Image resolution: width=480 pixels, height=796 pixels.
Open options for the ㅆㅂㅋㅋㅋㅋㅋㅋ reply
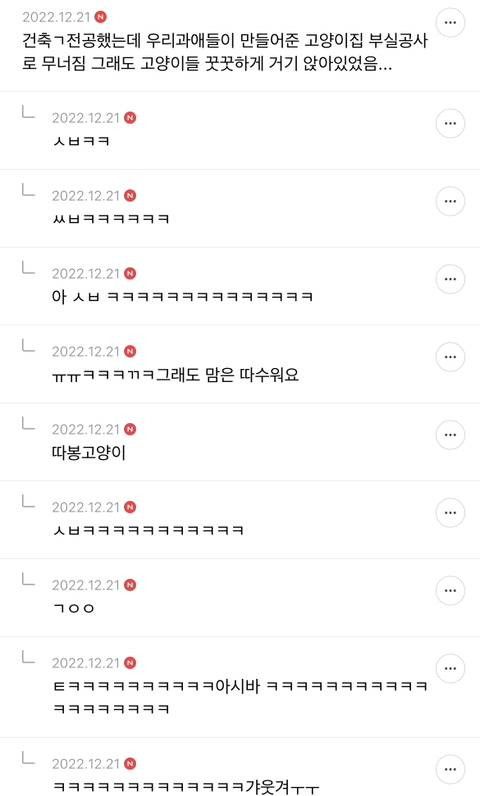[x=450, y=201]
